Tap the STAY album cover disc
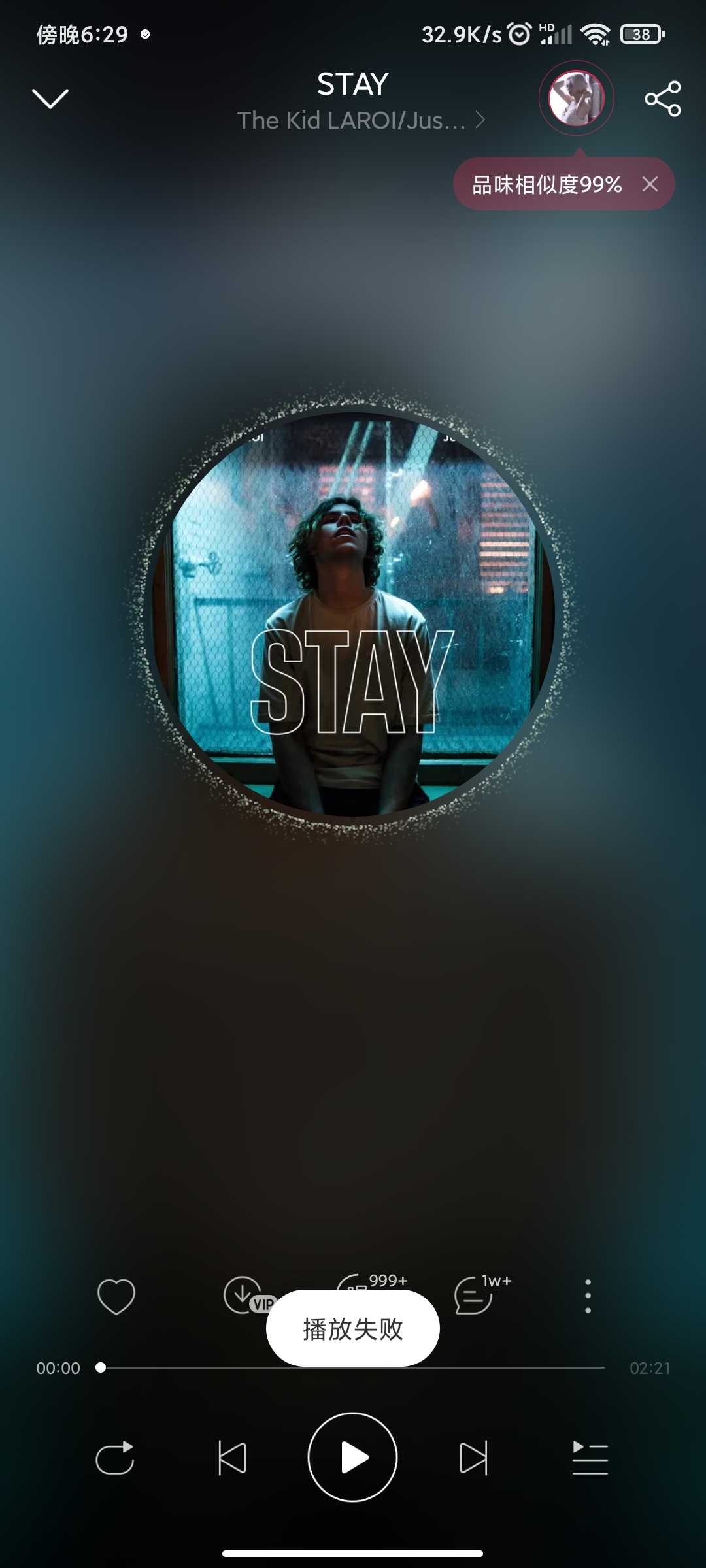The width and height of the screenshot is (706, 1568). 353,614
